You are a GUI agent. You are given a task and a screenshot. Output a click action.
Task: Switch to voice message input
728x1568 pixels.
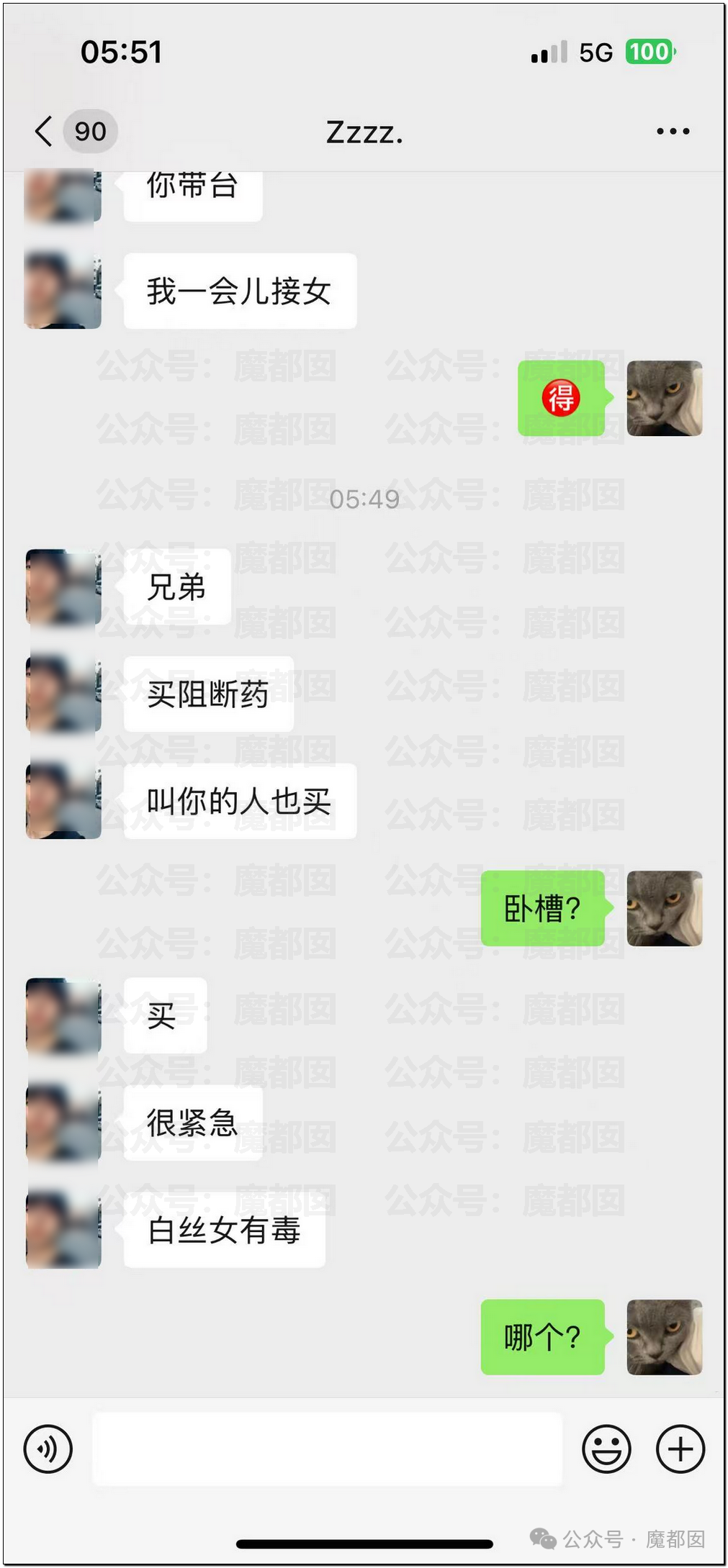point(48,1449)
